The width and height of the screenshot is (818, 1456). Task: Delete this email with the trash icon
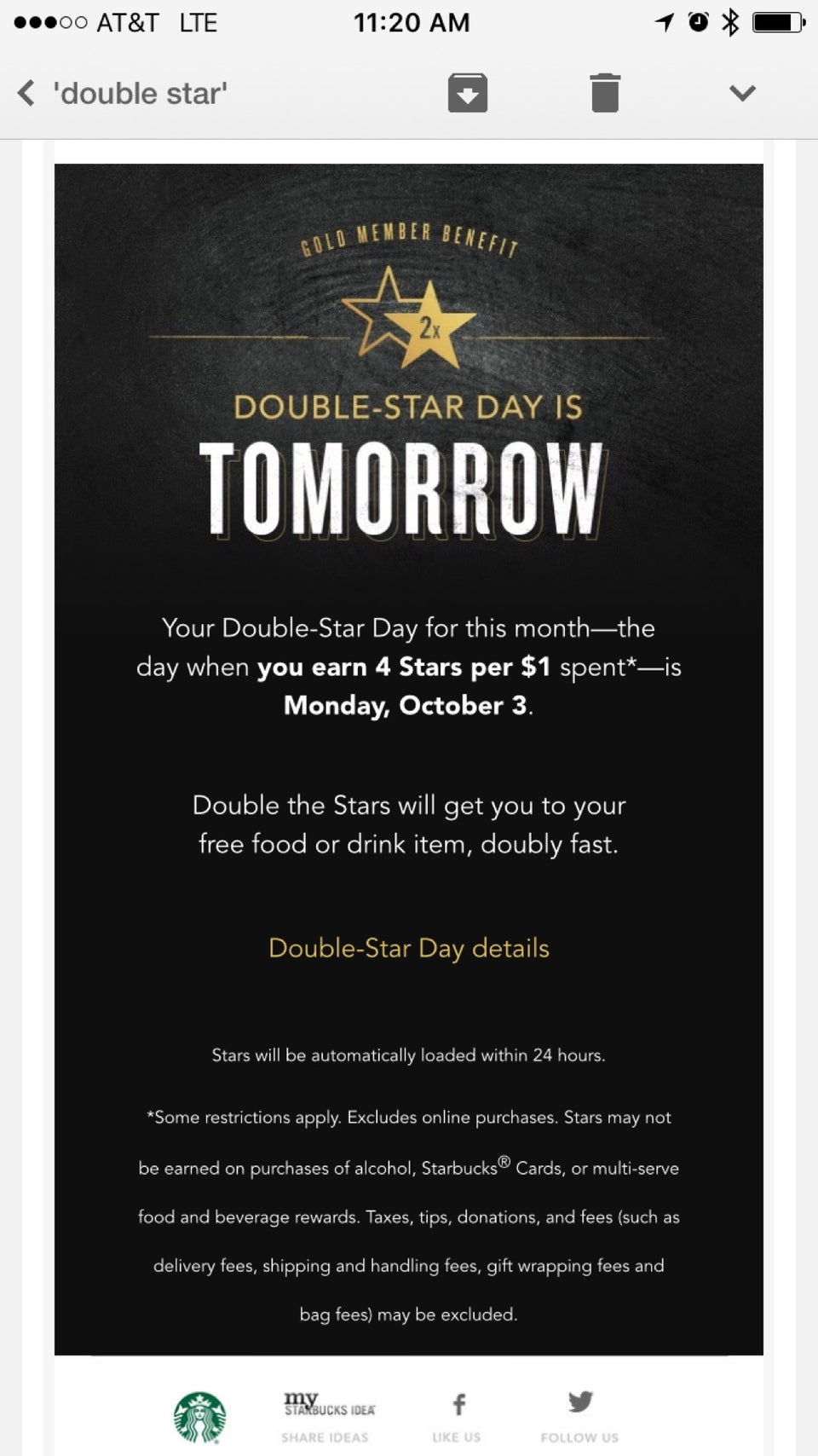[x=605, y=93]
